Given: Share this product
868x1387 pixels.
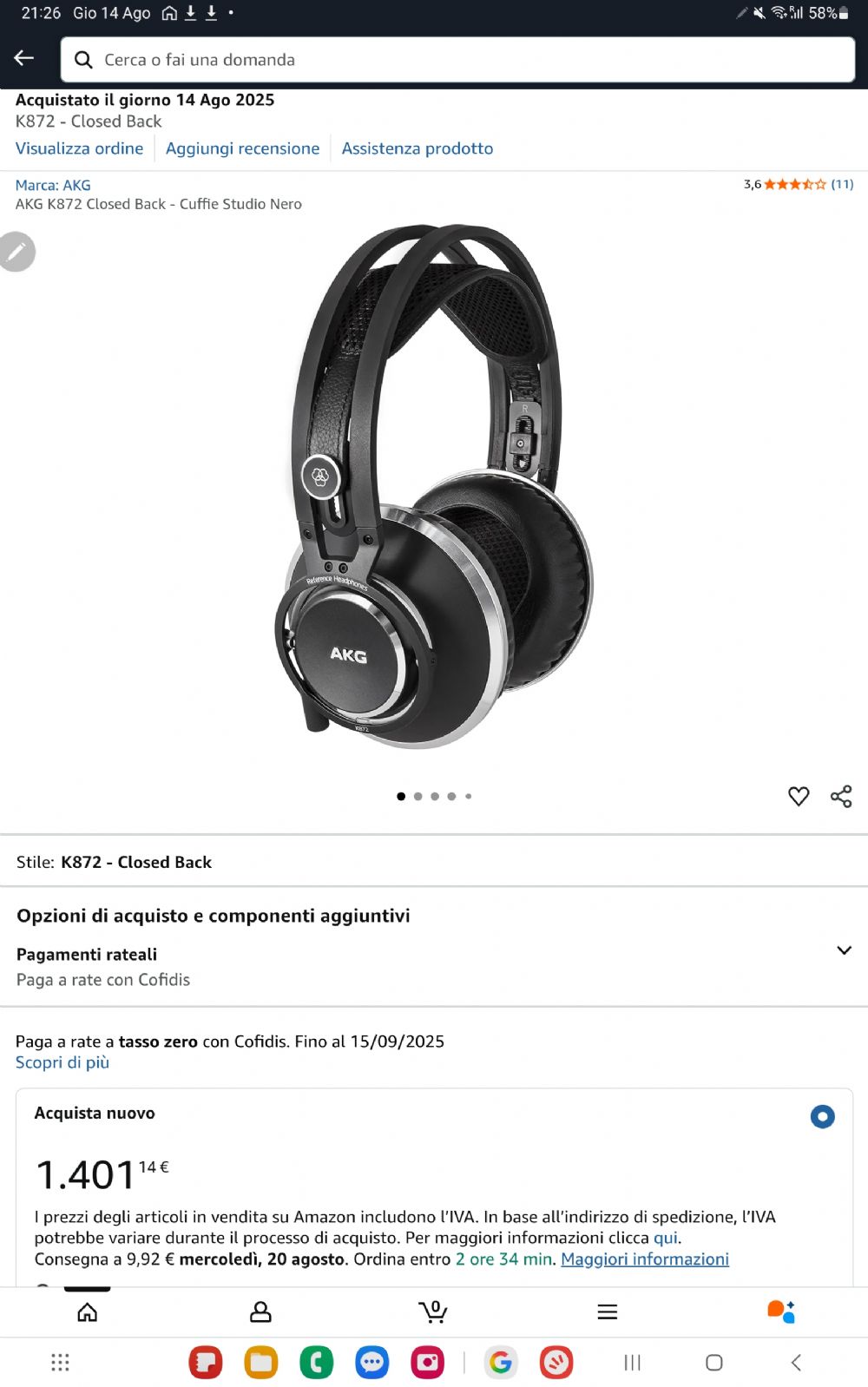Looking at the screenshot, I should coord(840,796).
